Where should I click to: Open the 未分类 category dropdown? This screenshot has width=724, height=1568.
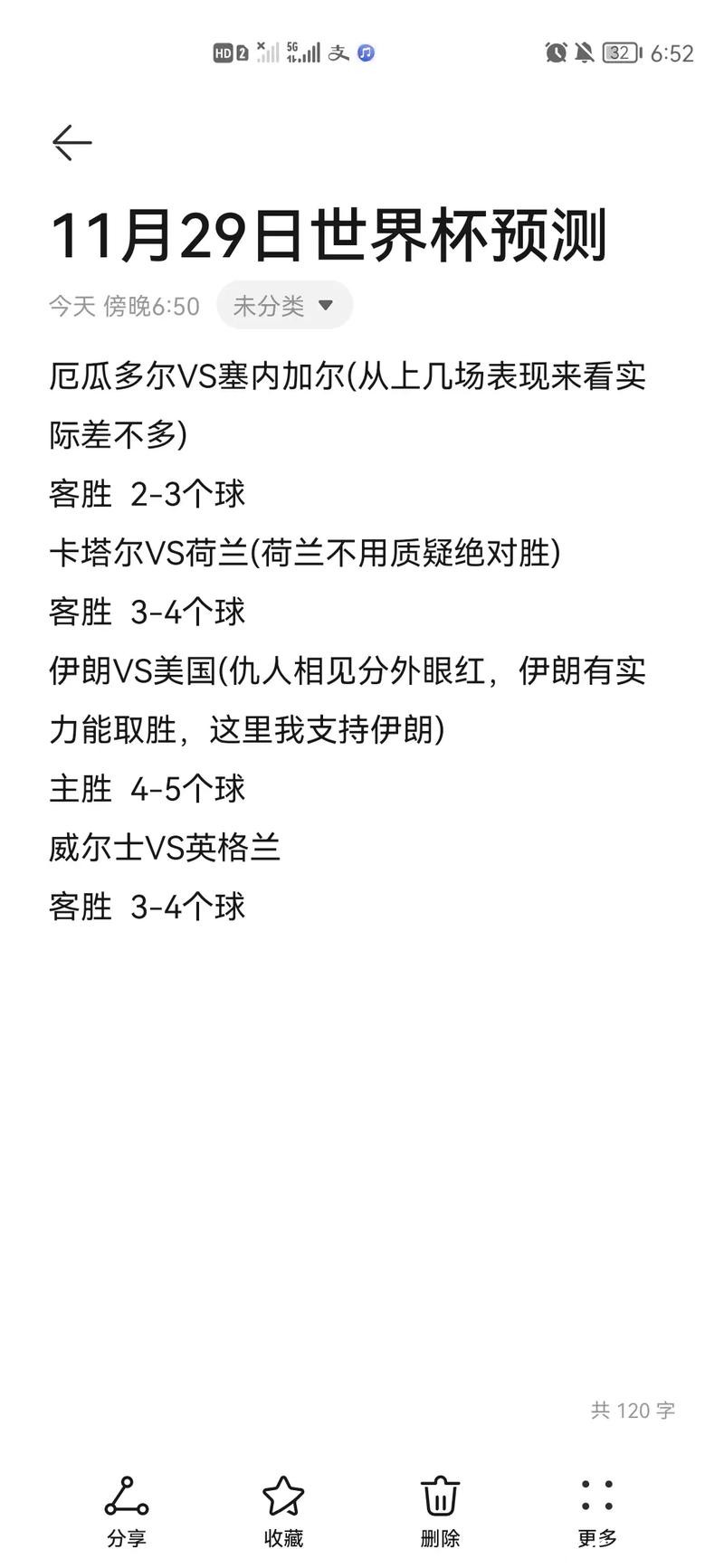click(284, 306)
